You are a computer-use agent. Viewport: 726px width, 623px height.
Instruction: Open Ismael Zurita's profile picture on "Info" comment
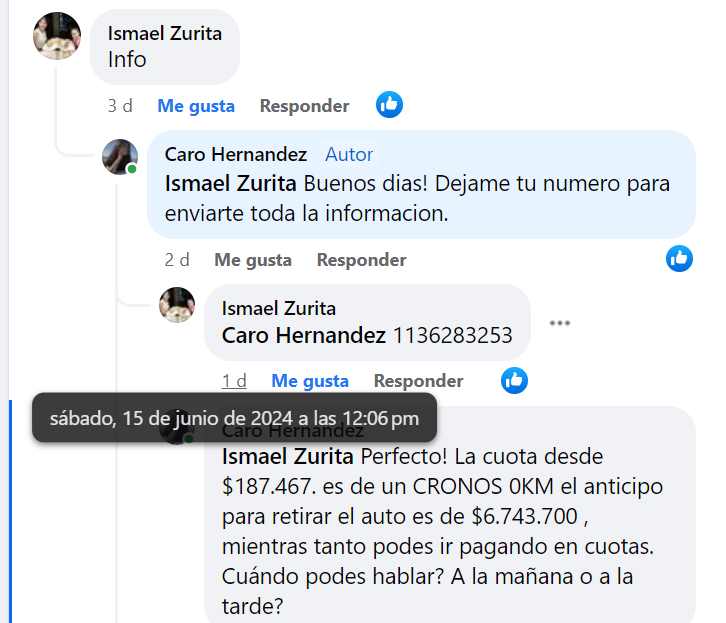57,37
